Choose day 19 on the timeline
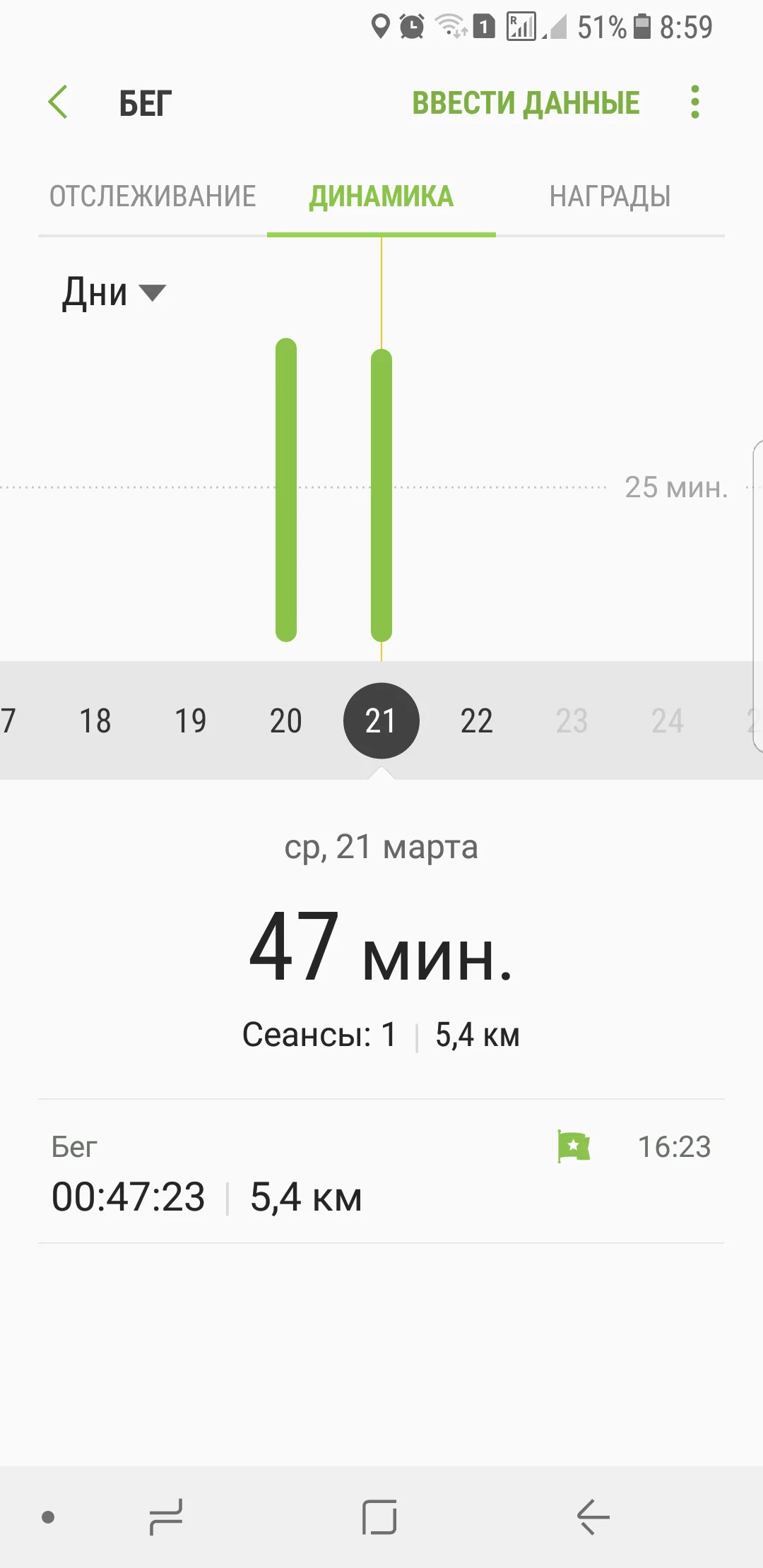 (x=191, y=721)
